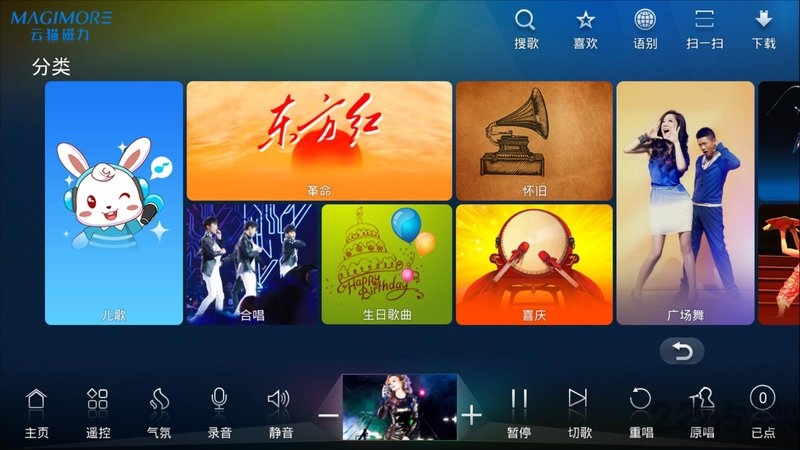Open the 怀旧 nostalgic songs category

coord(534,140)
